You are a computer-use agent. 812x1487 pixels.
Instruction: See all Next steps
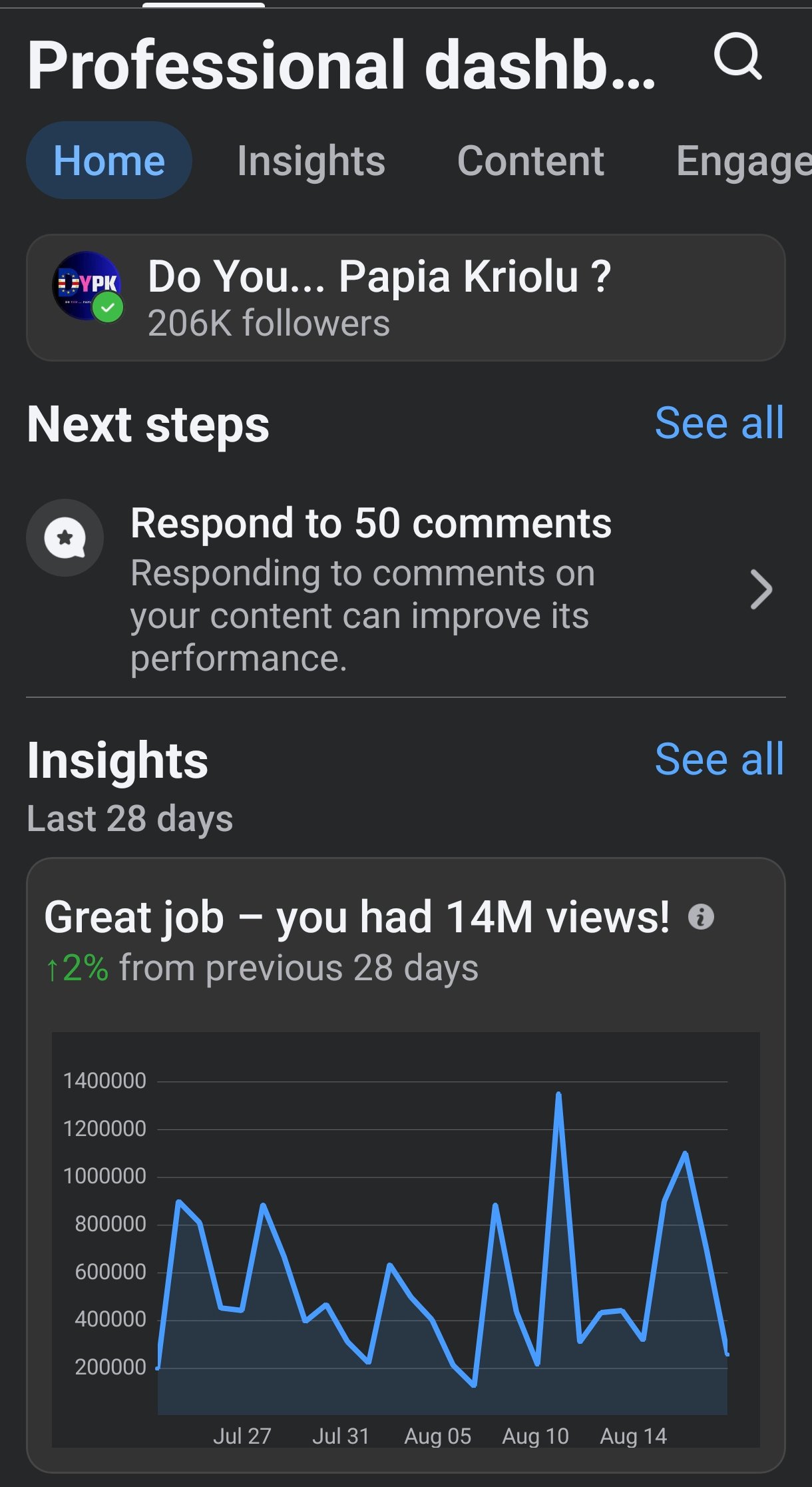pyautogui.click(x=719, y=423)
